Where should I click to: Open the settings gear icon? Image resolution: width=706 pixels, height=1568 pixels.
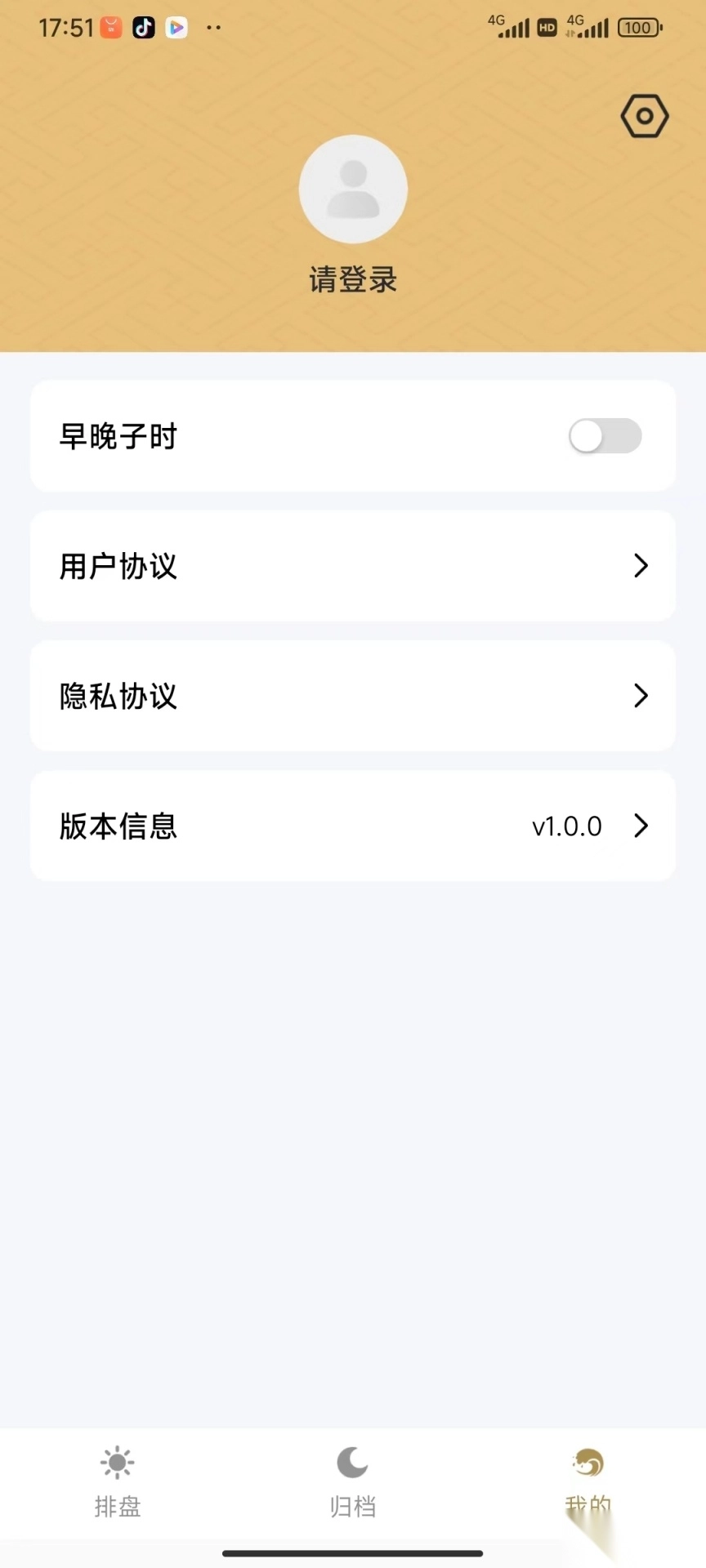coord(644,116)
